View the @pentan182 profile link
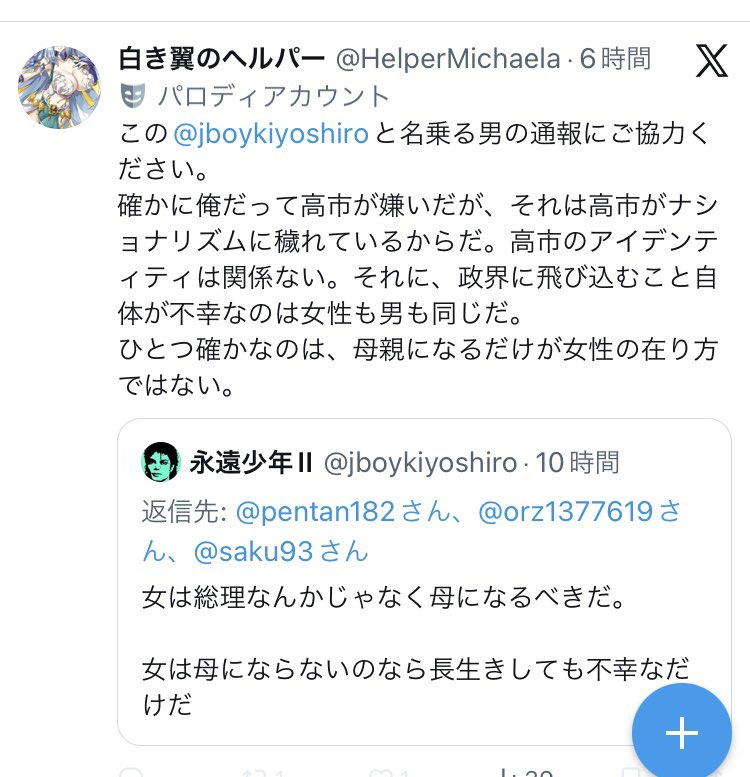The width and height of the screenshot is (750, 777). 315,512
